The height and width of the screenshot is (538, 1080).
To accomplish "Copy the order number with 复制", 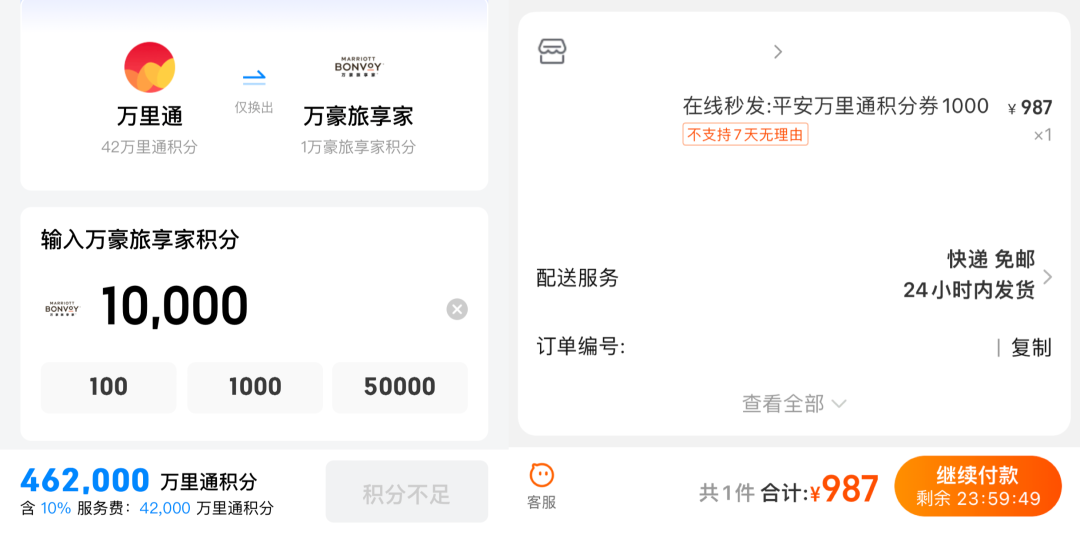I will pyautogui.click(x=1031, y=348).
